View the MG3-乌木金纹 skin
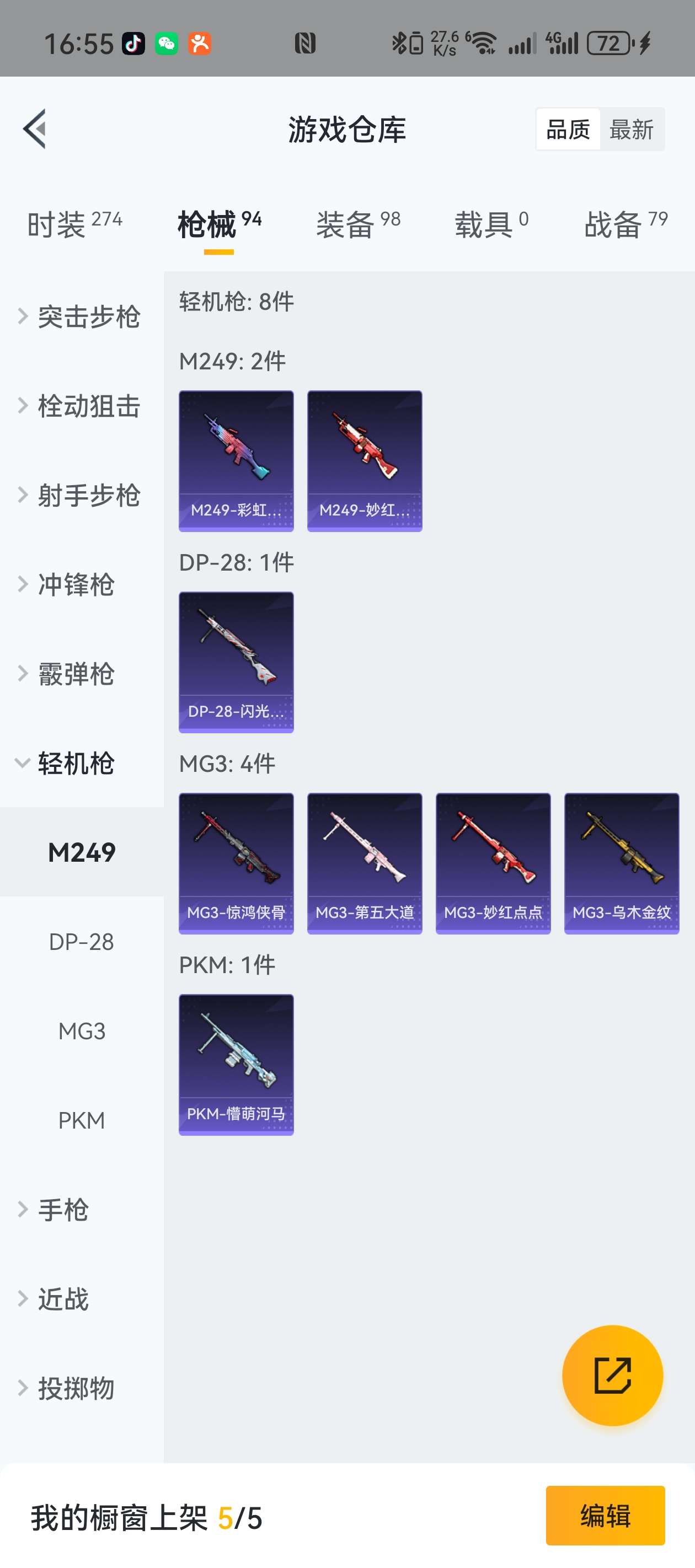The height and width of the screenshot is (1568, 695). pyautogui.click(x=621, y=863)
